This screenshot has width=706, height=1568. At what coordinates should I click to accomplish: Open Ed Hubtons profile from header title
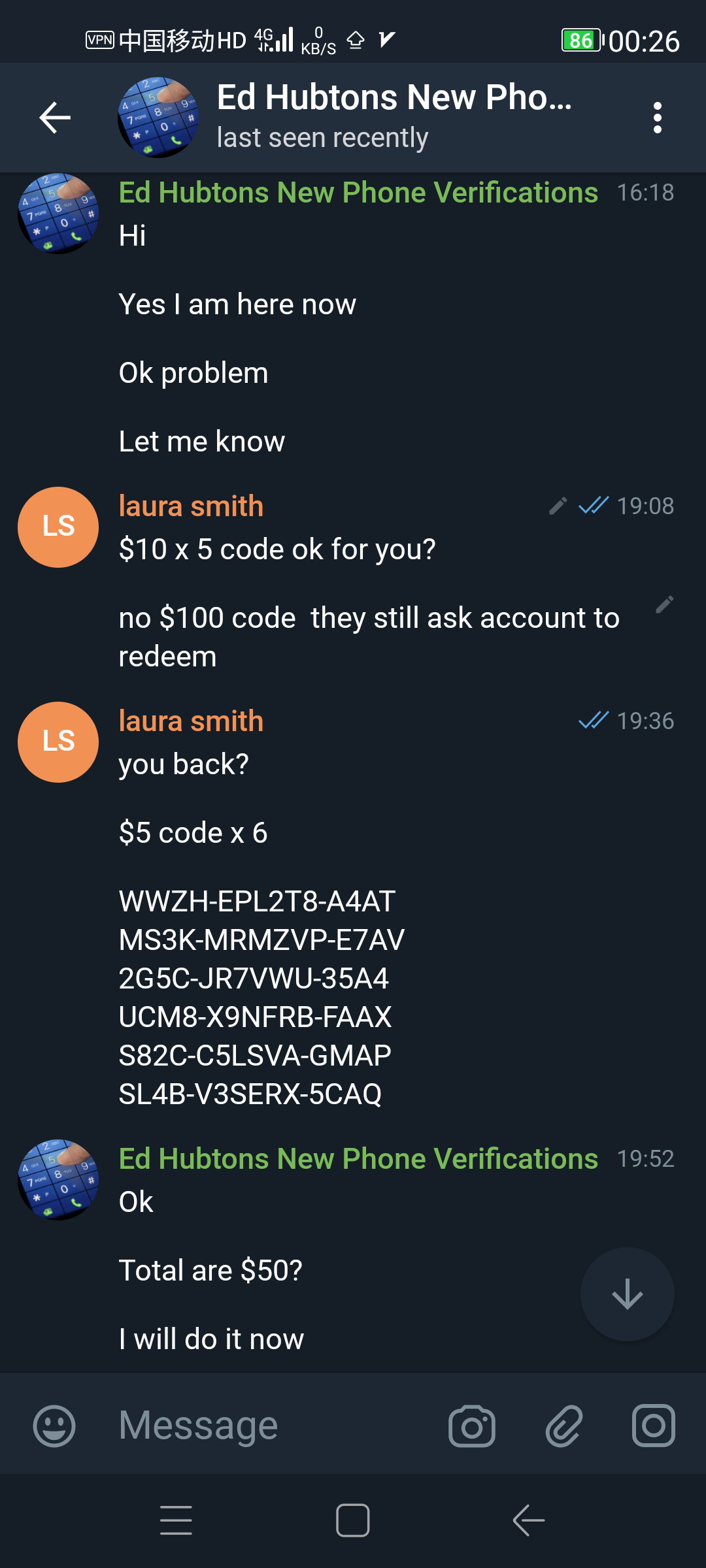pyautogui.click(x=394, y=97)
